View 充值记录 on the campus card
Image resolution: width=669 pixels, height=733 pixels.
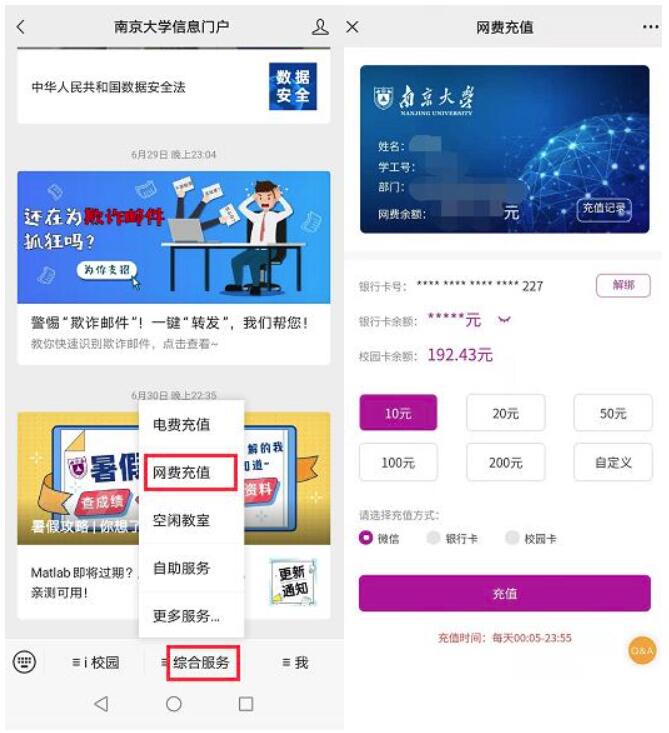coord(604,209)
